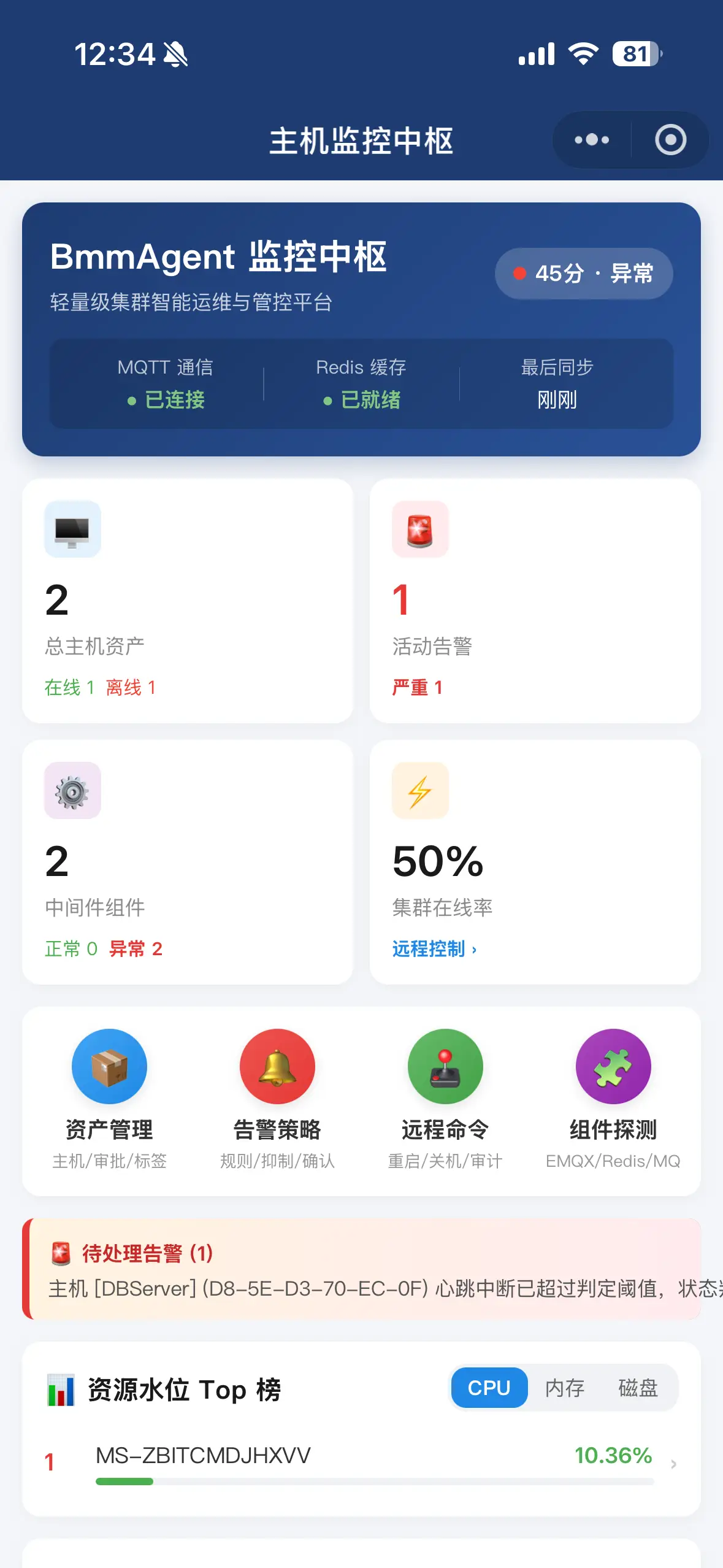This screenshot has width=723, height=1568.
Task: Open the 活动告警 card
Action: tap(535, 601)
